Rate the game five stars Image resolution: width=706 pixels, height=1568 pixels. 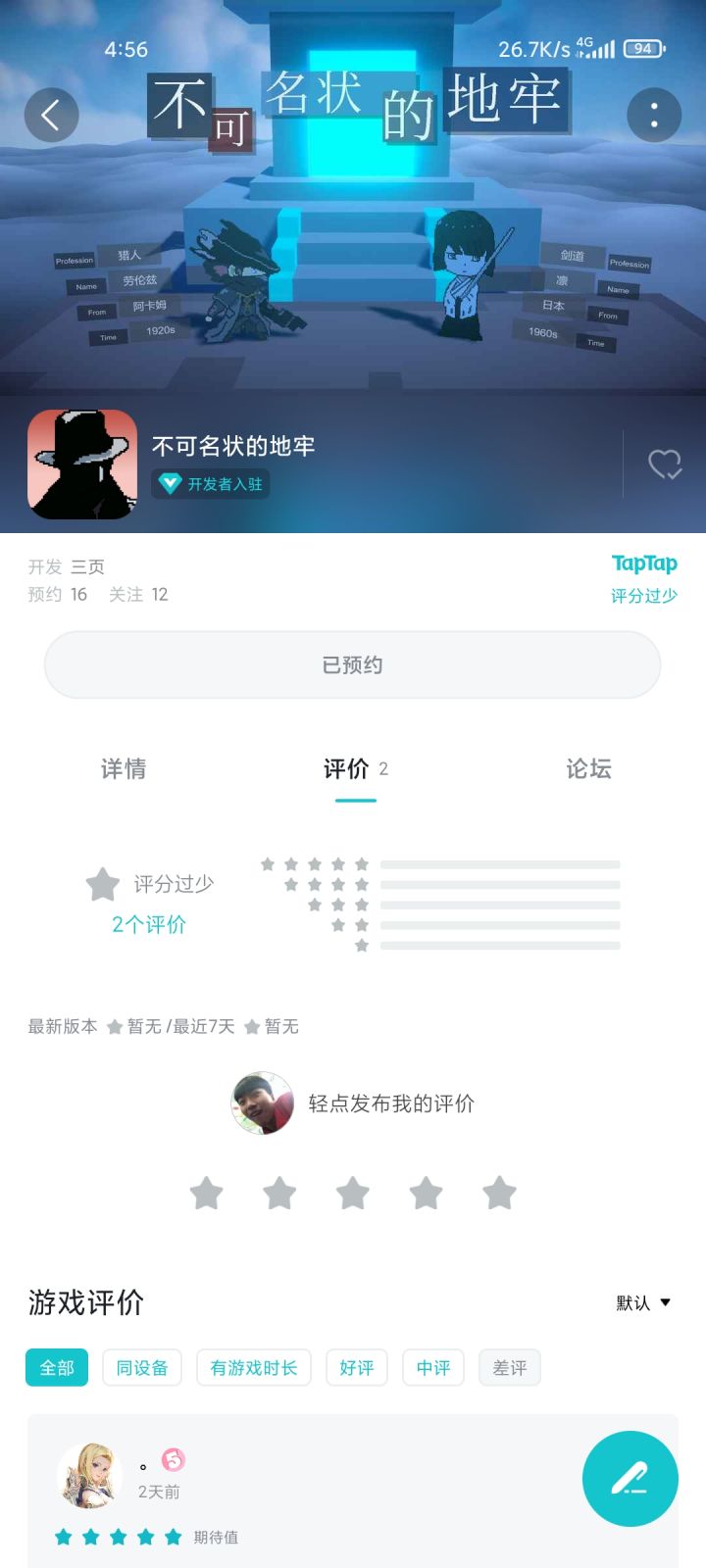pyautogui.click(x=499, y=1193)
